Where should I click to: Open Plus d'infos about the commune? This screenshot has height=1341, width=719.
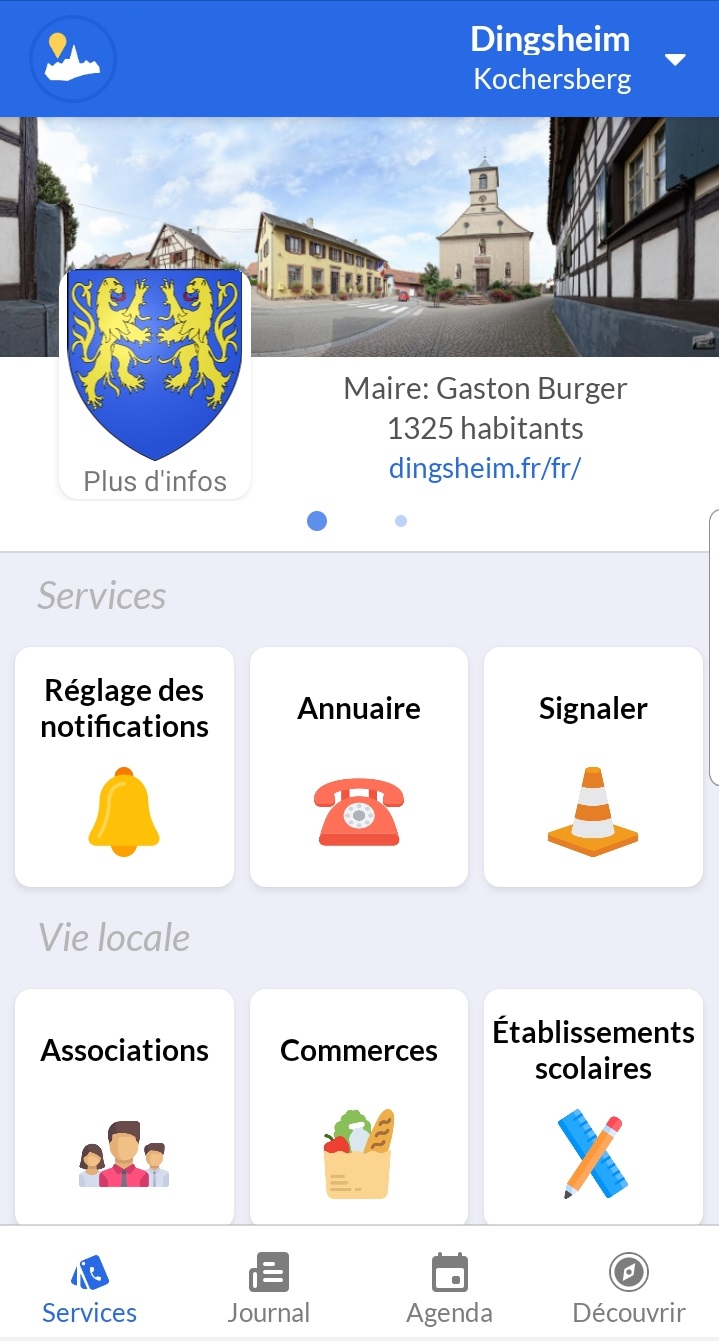(155, 481)
